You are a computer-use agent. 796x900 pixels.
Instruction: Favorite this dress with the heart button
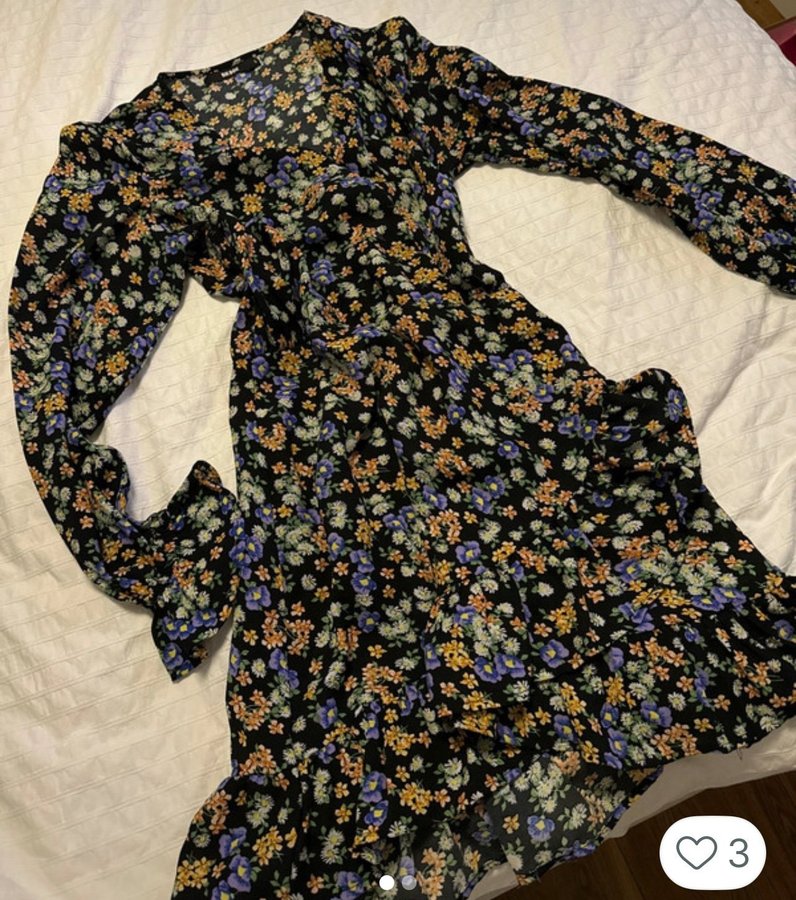pyautogui.click(x=697, y=852)
